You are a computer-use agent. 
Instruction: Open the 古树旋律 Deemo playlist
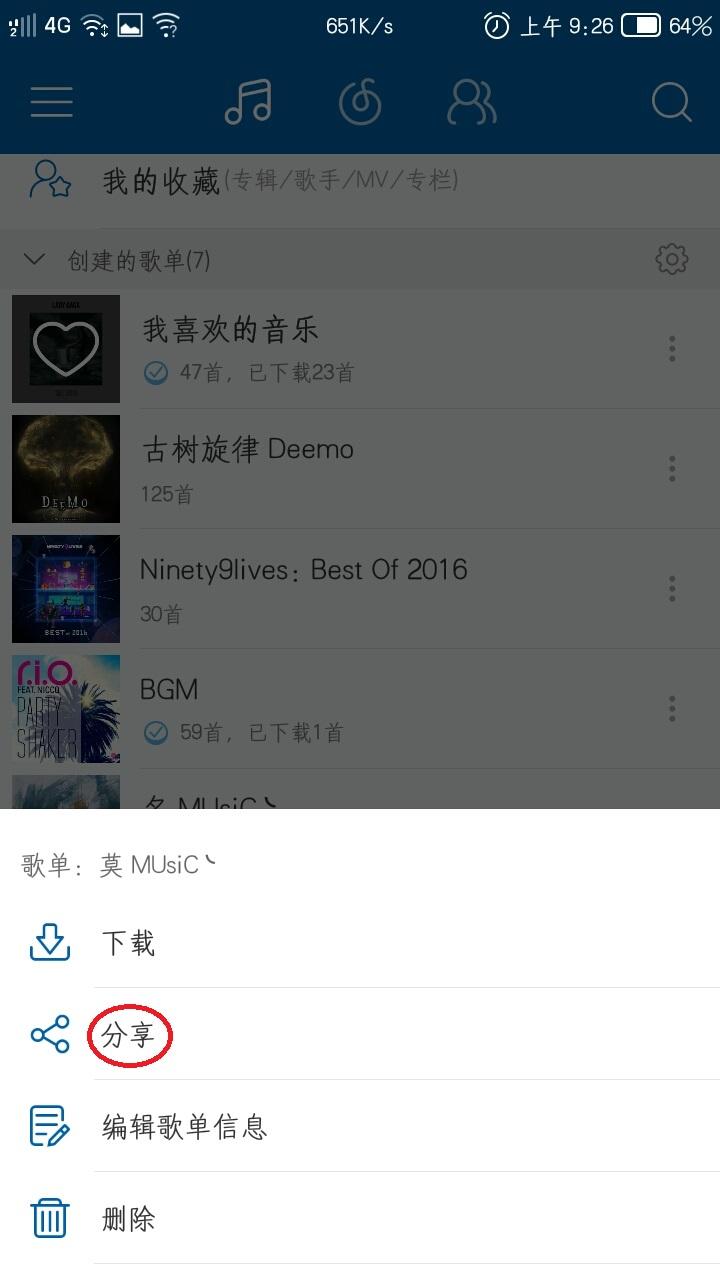[x=330, y=469]
